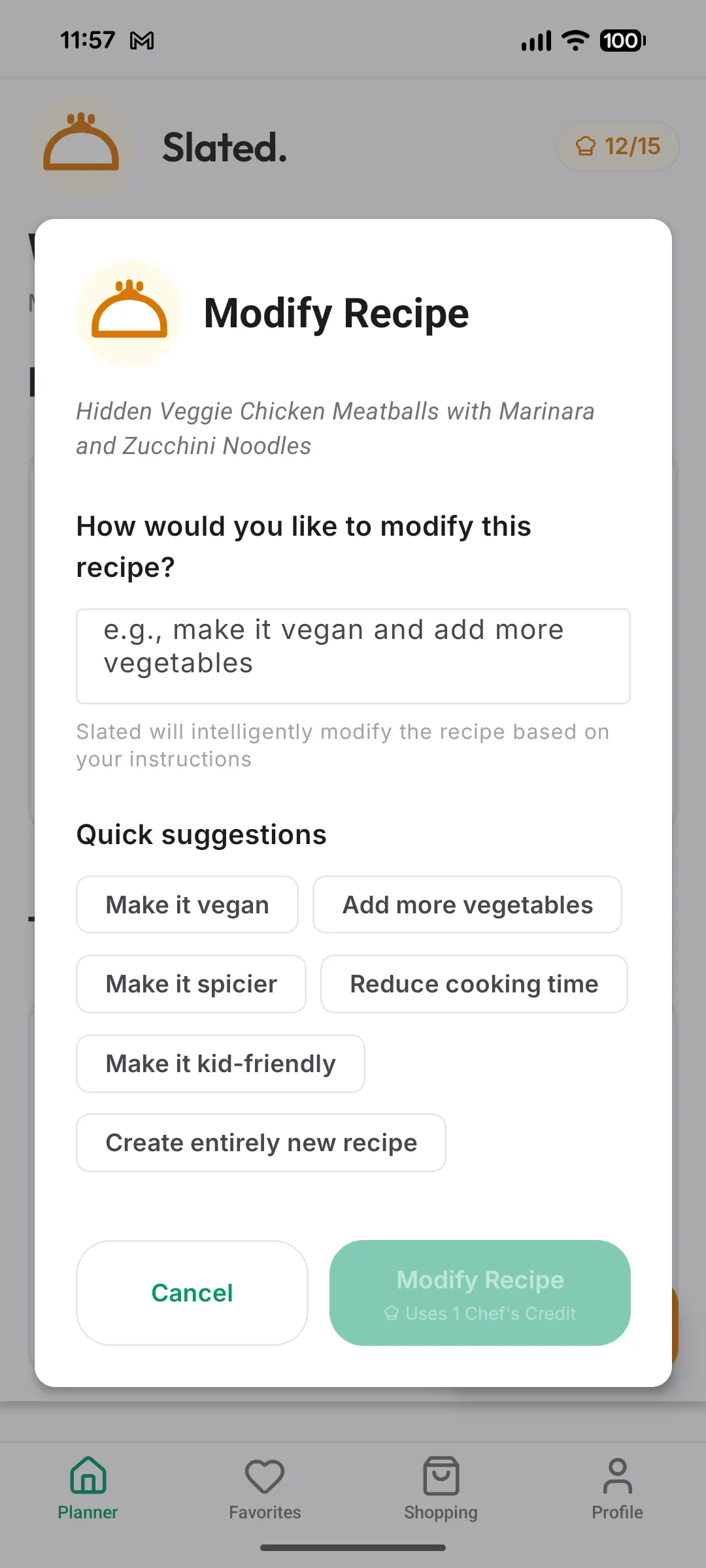Select Create entirely new recipe
This screenshot has width=706, height=1568.
click(261, 1142)
